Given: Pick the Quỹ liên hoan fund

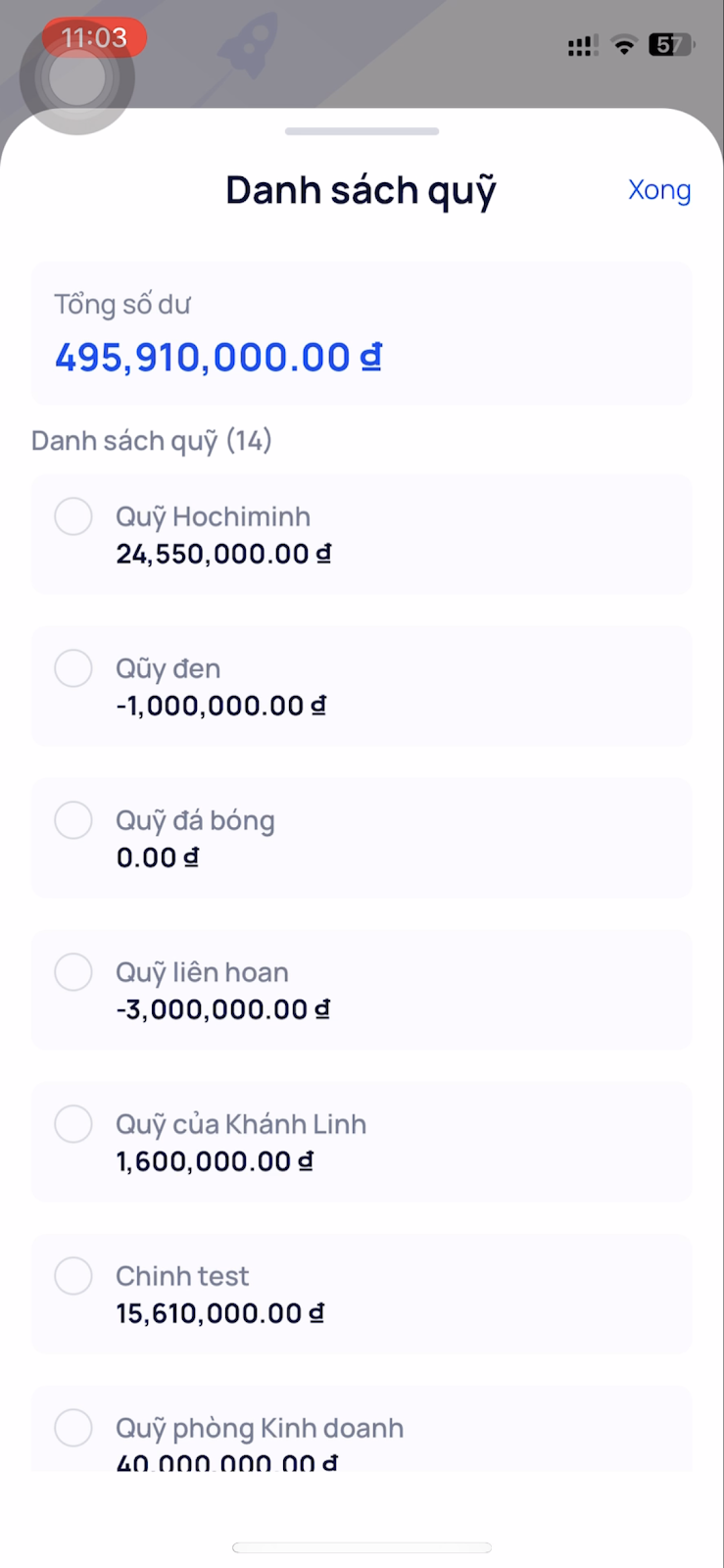Looking at the screenshot, I should coord(362,990).
